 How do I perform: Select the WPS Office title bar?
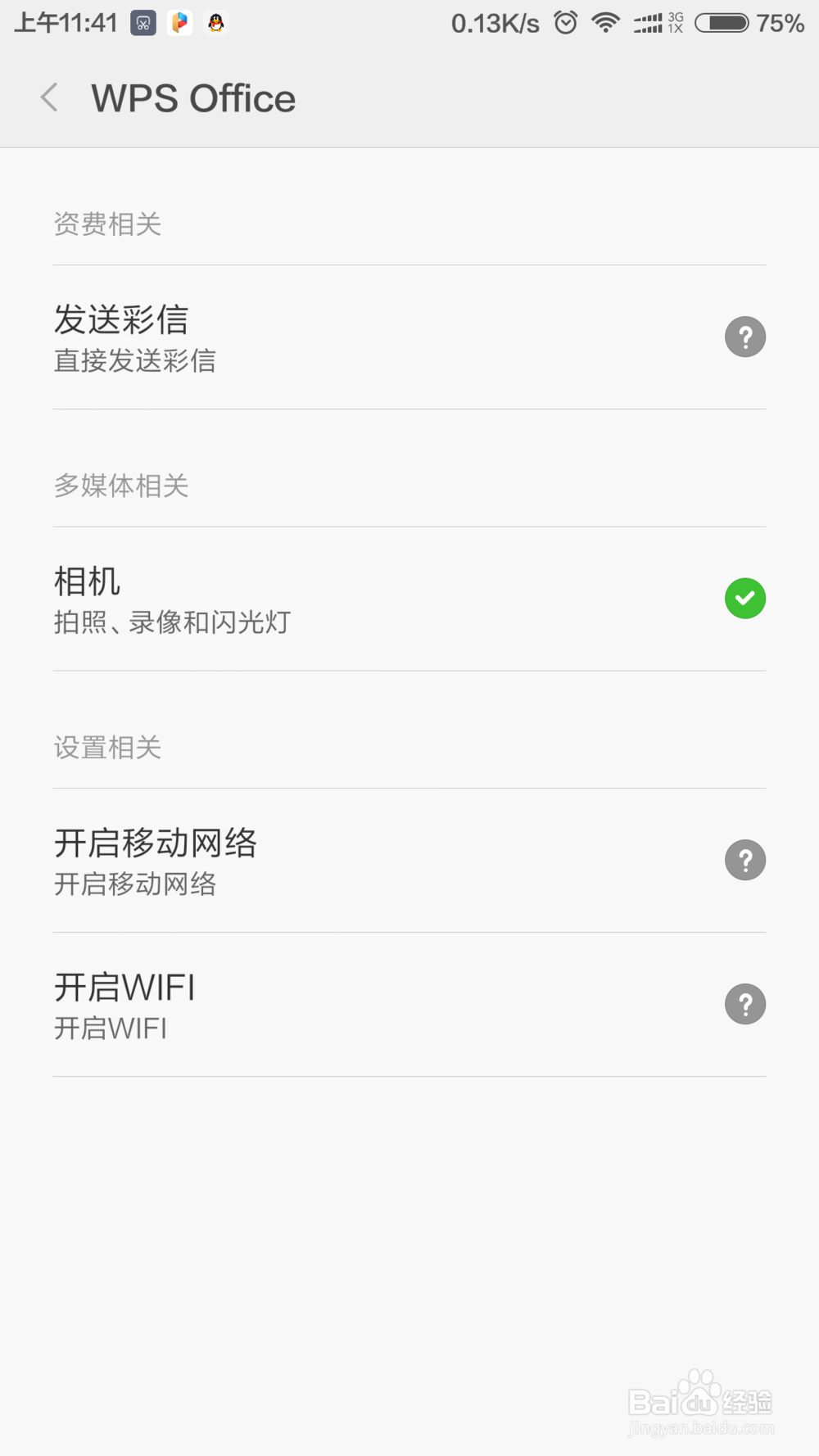[x=192, y=97]
